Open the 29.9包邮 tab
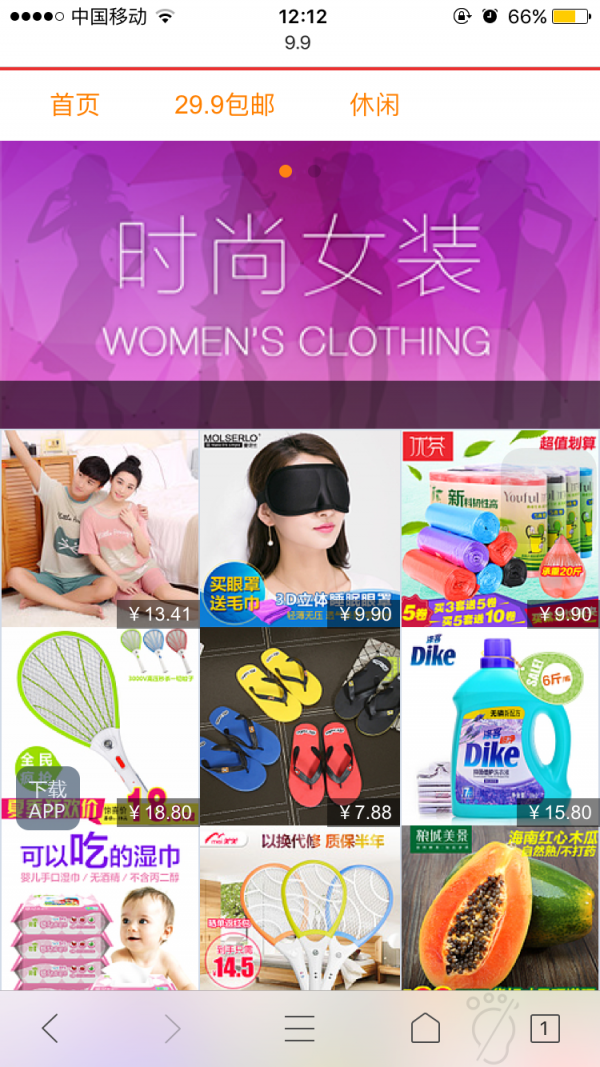 pyautogui.click(x=224, y=105)
